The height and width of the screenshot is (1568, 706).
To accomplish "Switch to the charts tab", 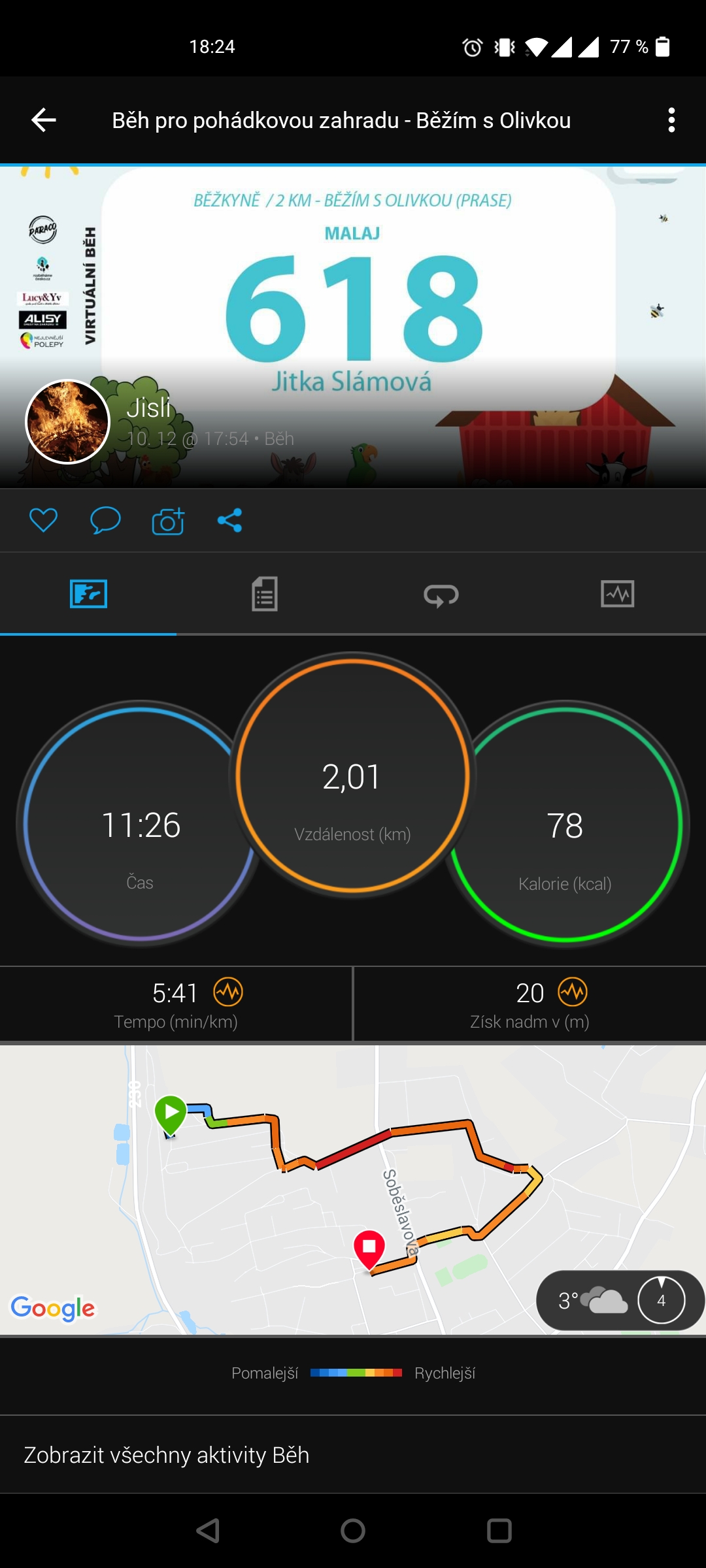I will coord(618,594).
